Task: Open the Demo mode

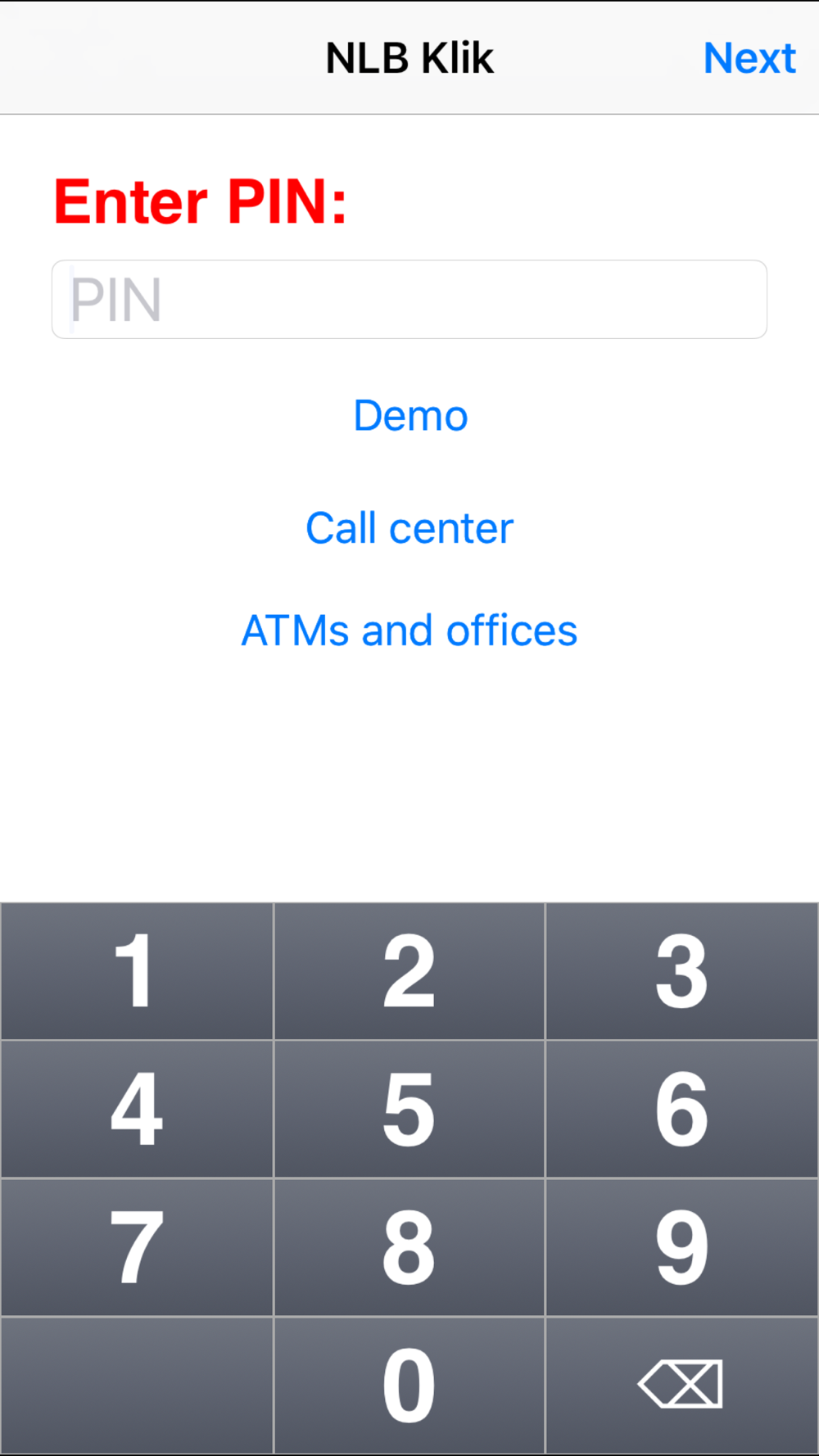Action: [x=410, y=416]
